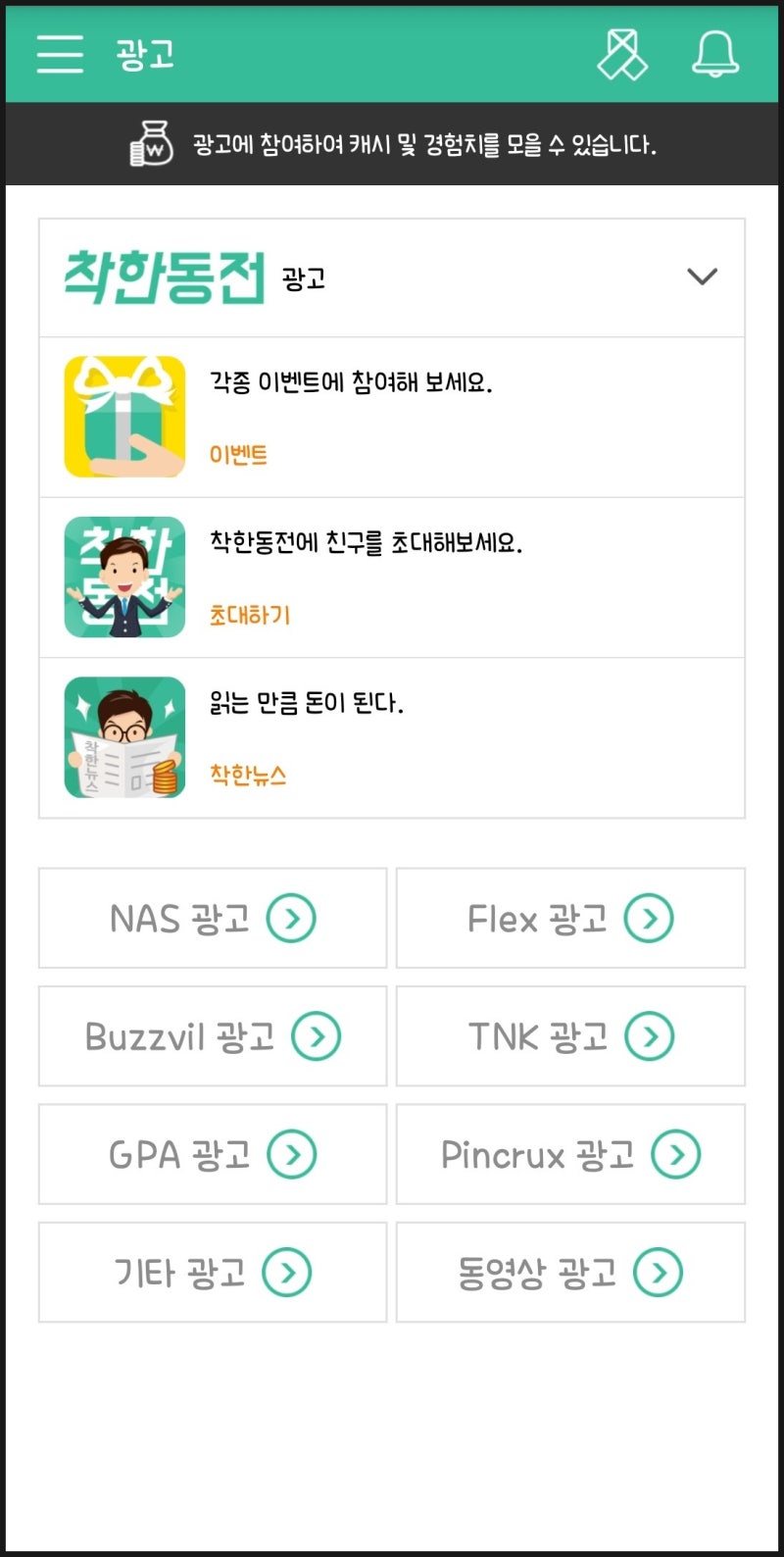Click the 착한동전 friend invite character icon

tap(123, 576)
